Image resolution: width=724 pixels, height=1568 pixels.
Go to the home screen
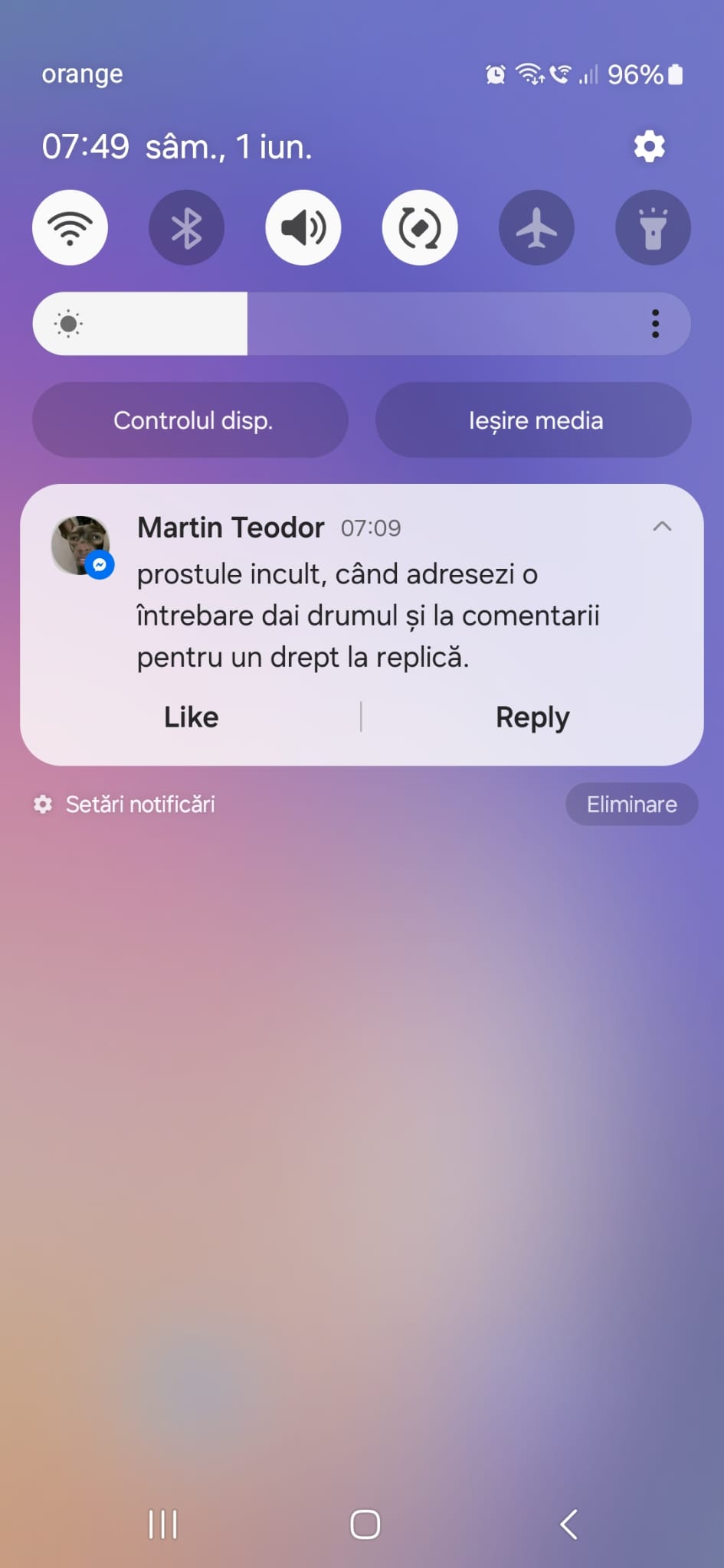[365, 1524]
